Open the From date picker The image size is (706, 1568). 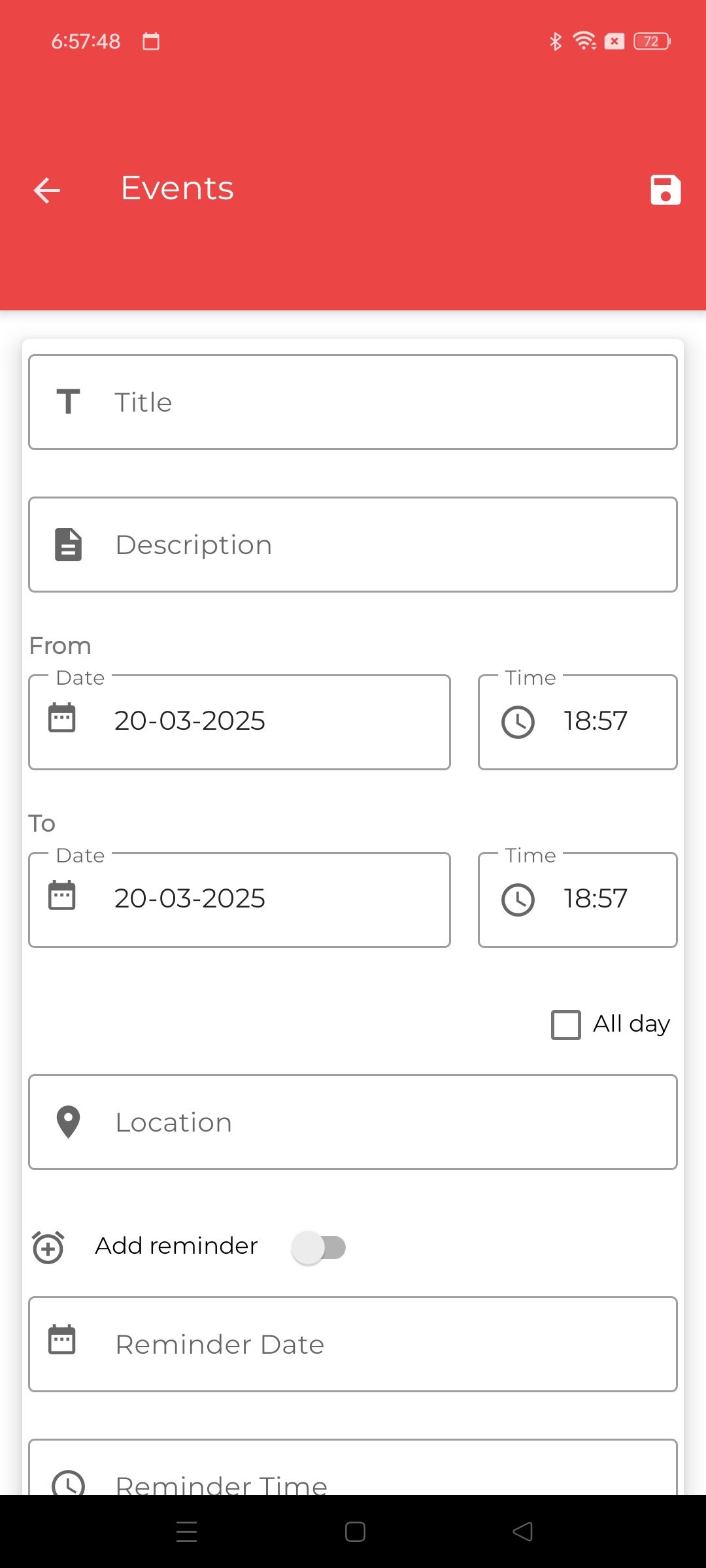coord(239,722)
